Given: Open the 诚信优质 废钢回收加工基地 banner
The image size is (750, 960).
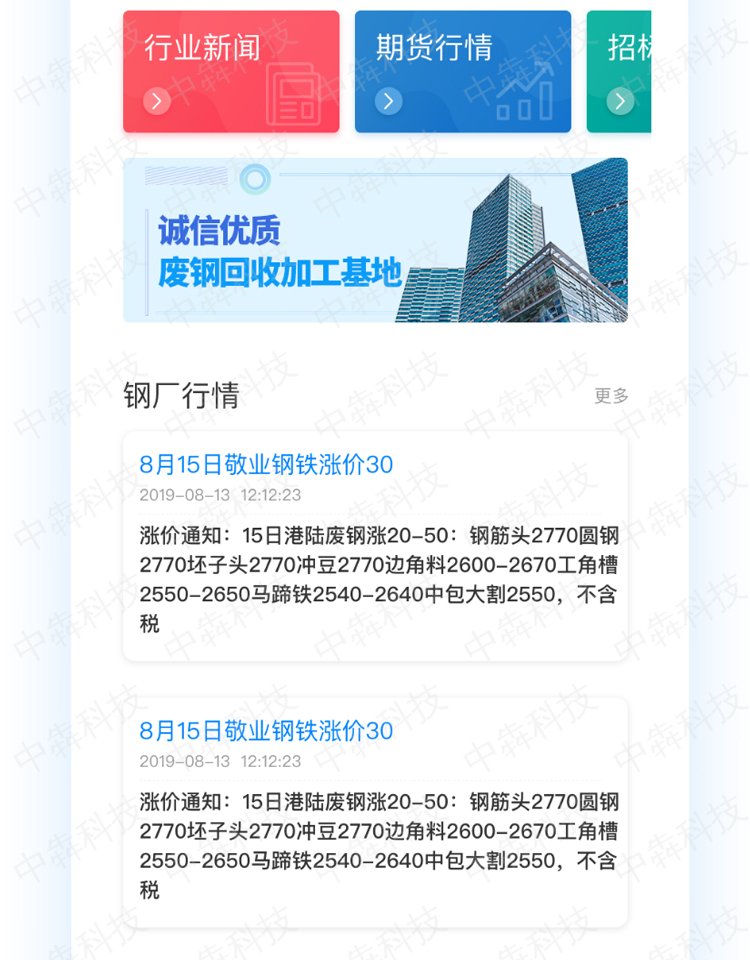Looking at the screenshot, I should (x=375, y=240).
